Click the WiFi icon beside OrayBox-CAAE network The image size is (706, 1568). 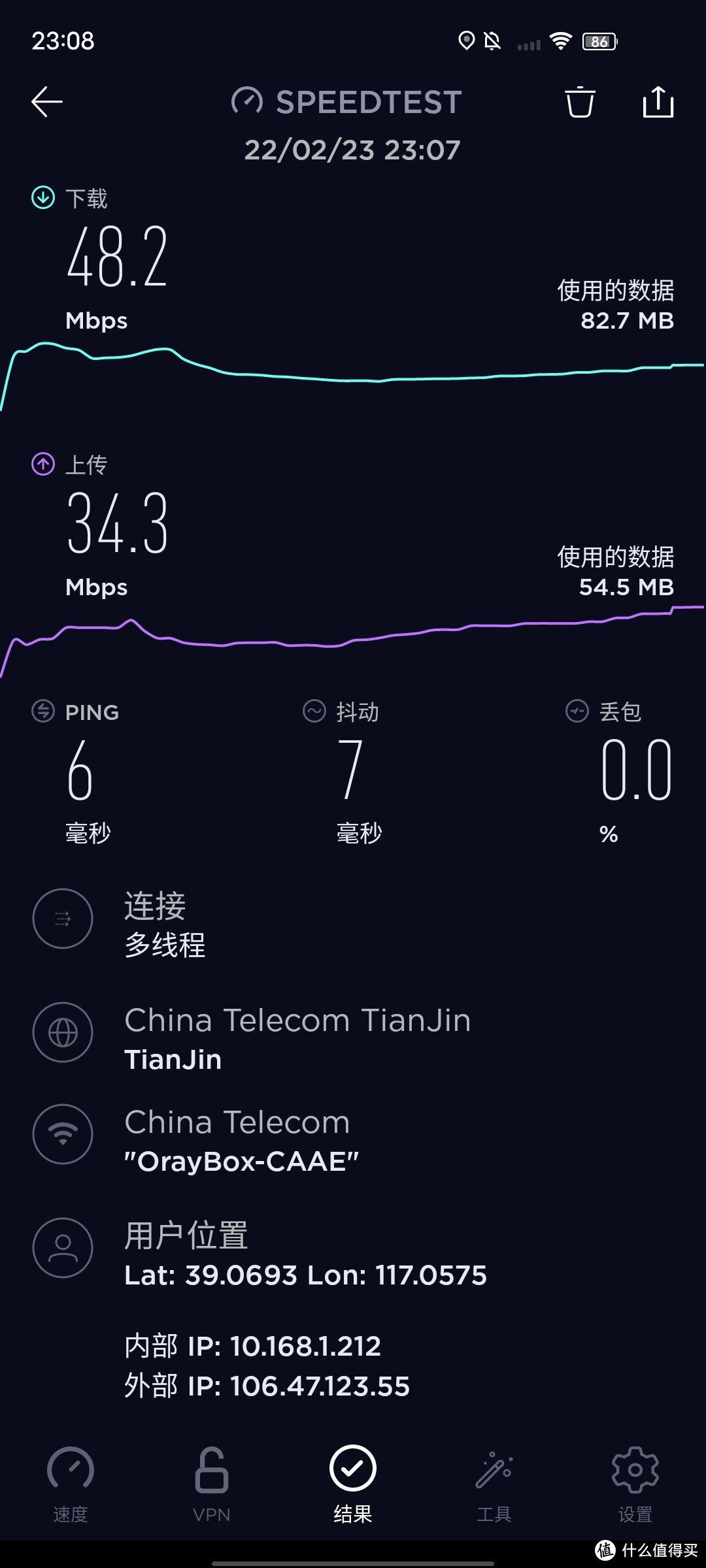click(x=63, y=1135)
